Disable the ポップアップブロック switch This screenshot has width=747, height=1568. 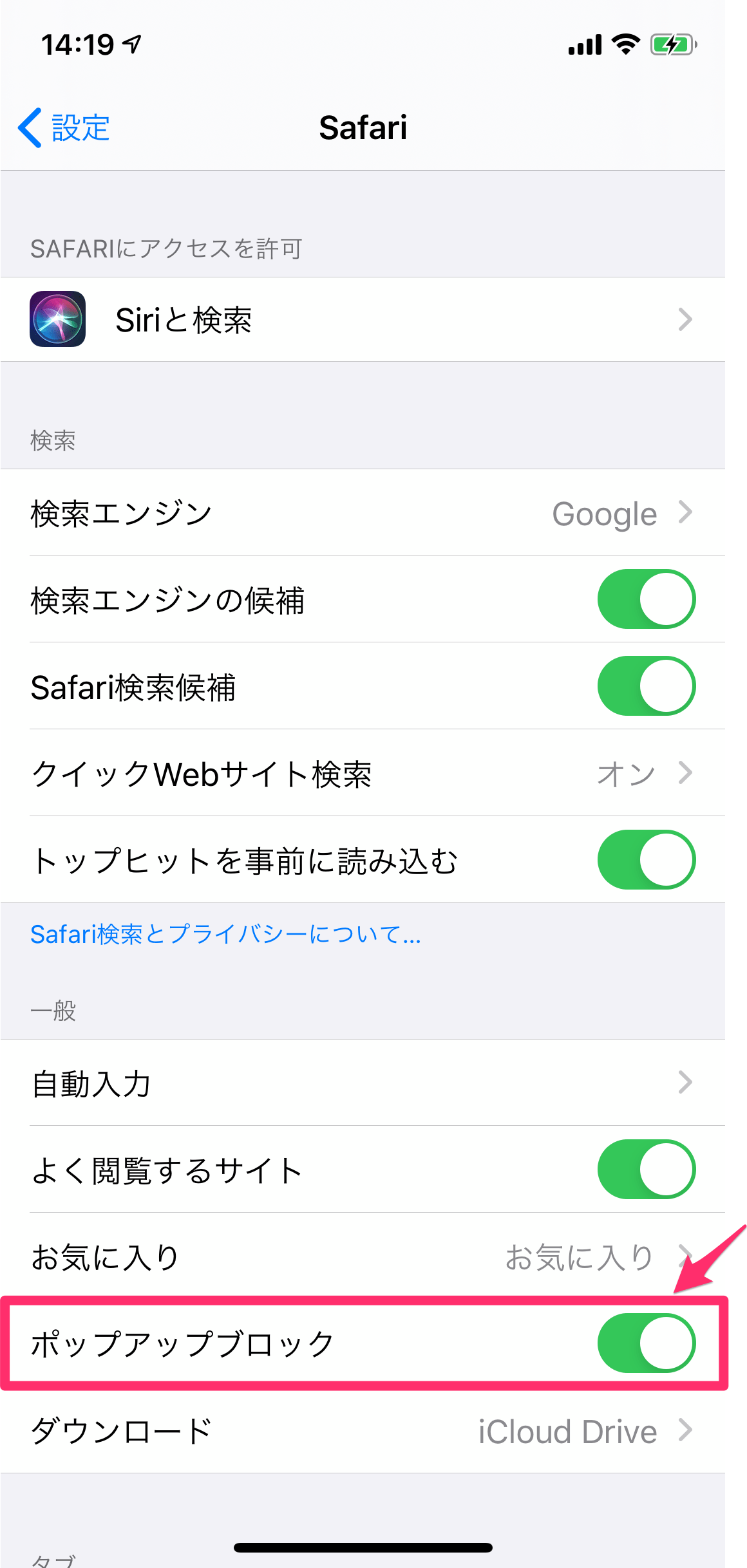(x=645, y=1343)
